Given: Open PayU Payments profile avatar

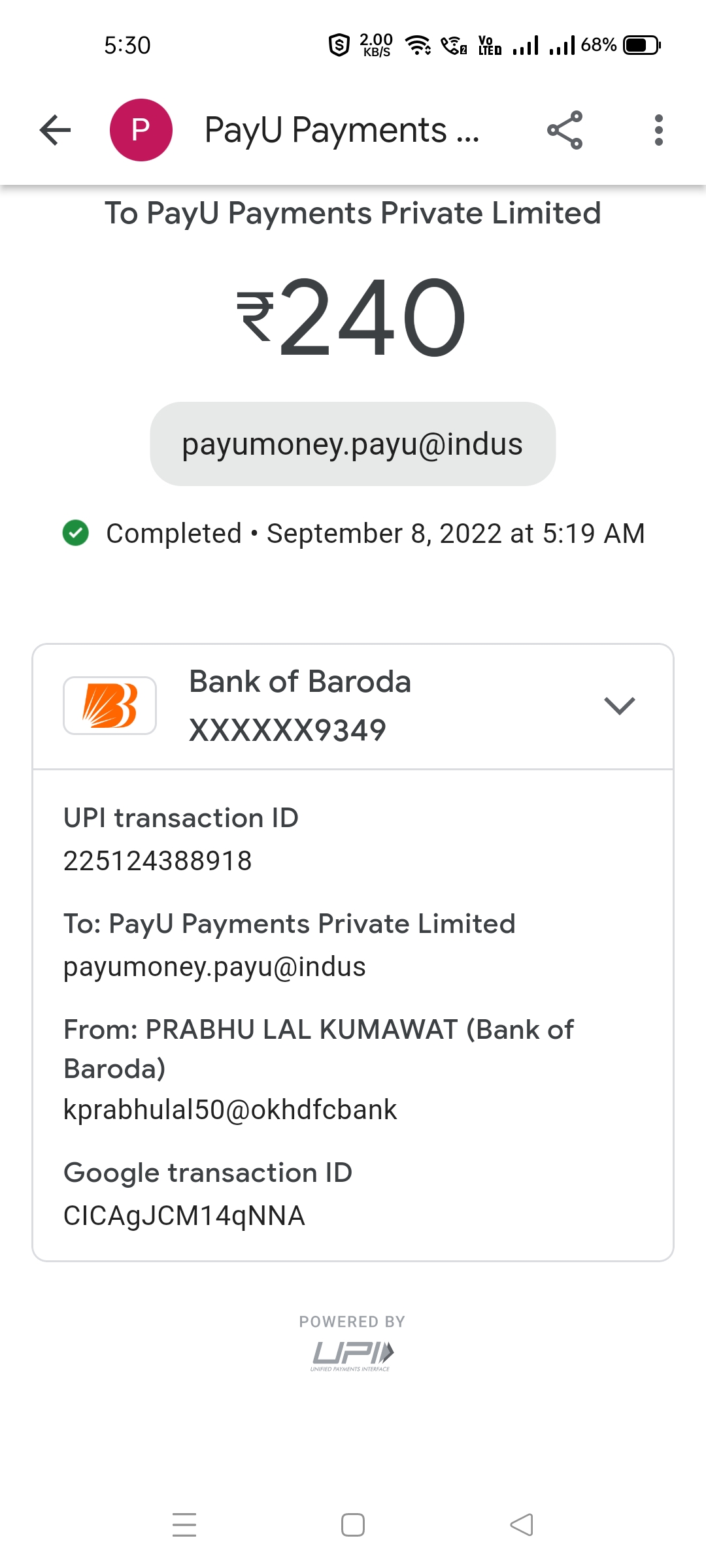Looking at the screenshot, I should (x=141, y=130).
